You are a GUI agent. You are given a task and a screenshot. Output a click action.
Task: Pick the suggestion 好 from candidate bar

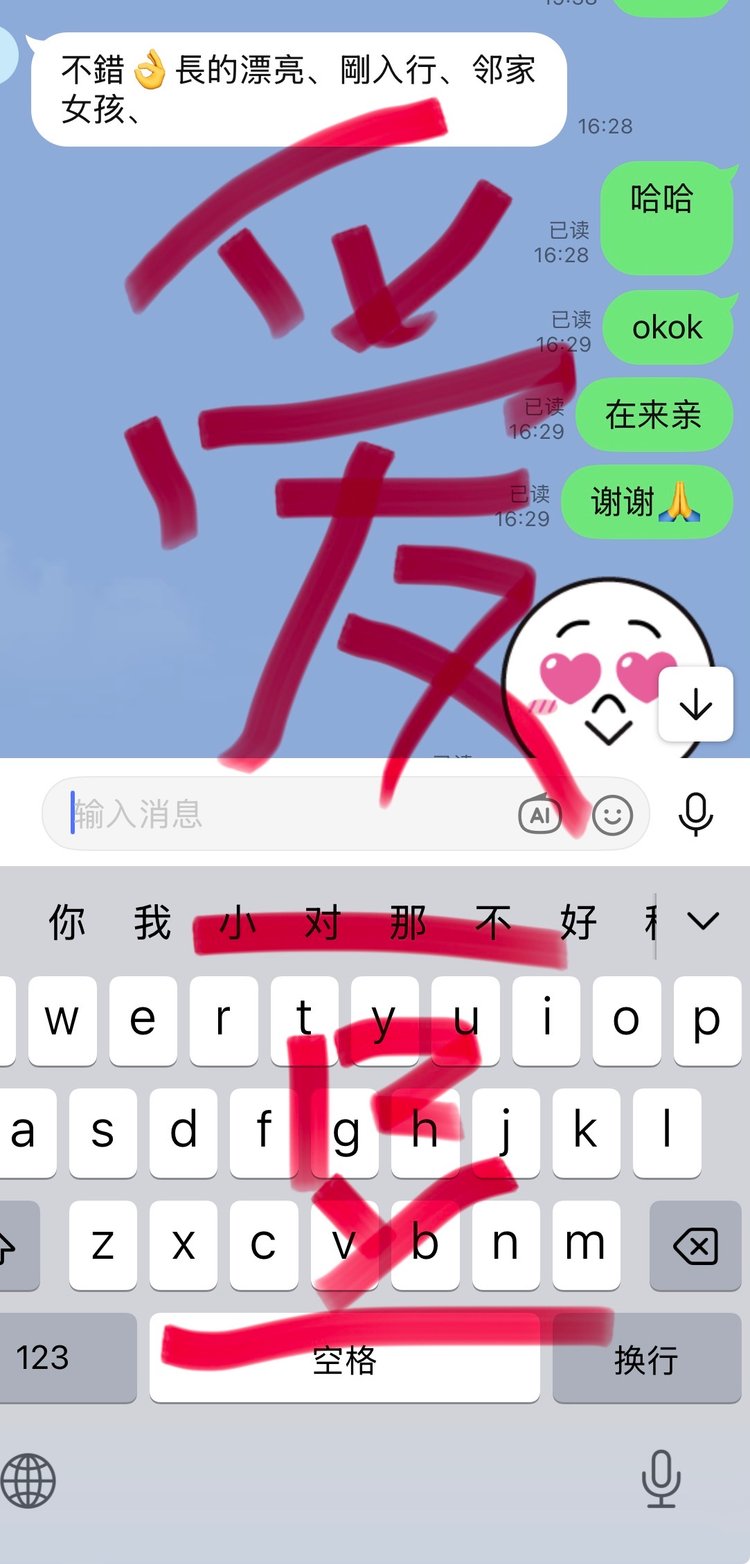pos(578,922)
